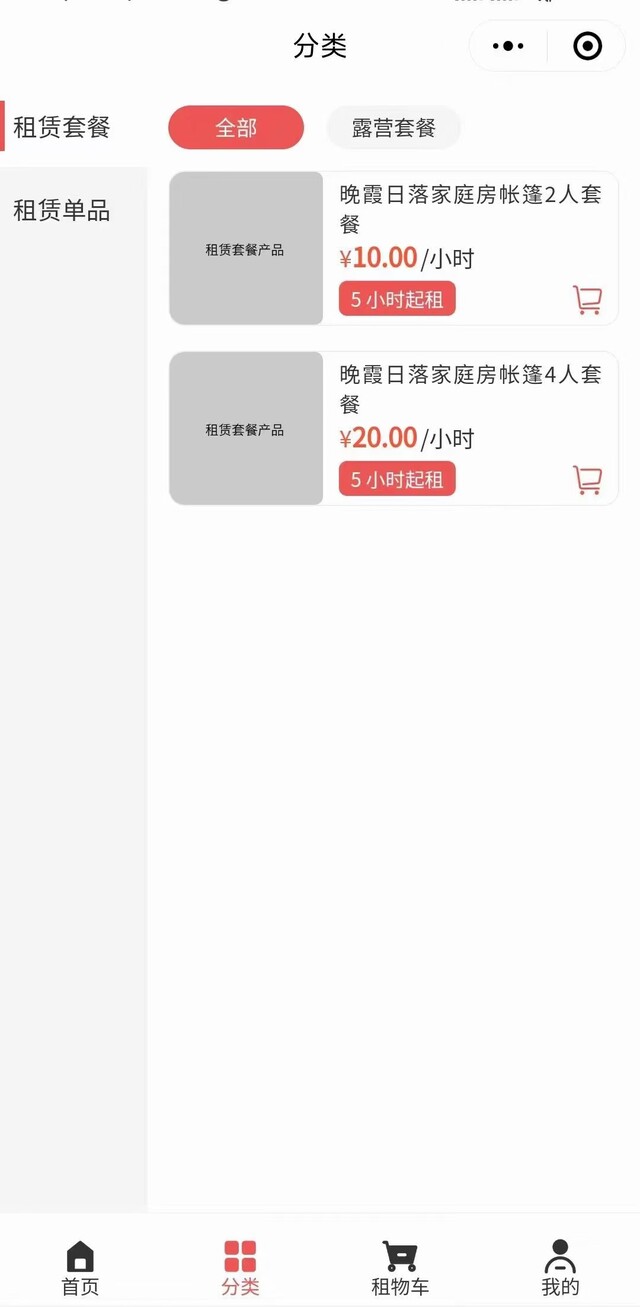
Task: Filter by 露营套餐 chip
Action: coord(394,128)
